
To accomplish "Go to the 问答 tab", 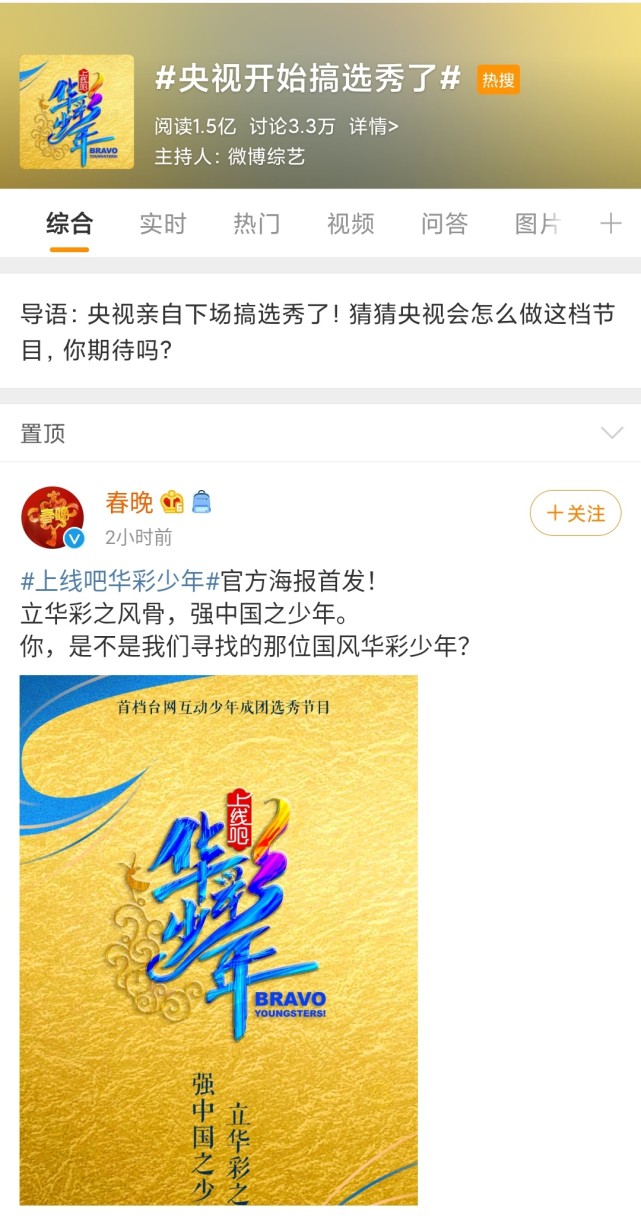I will 444,223.
